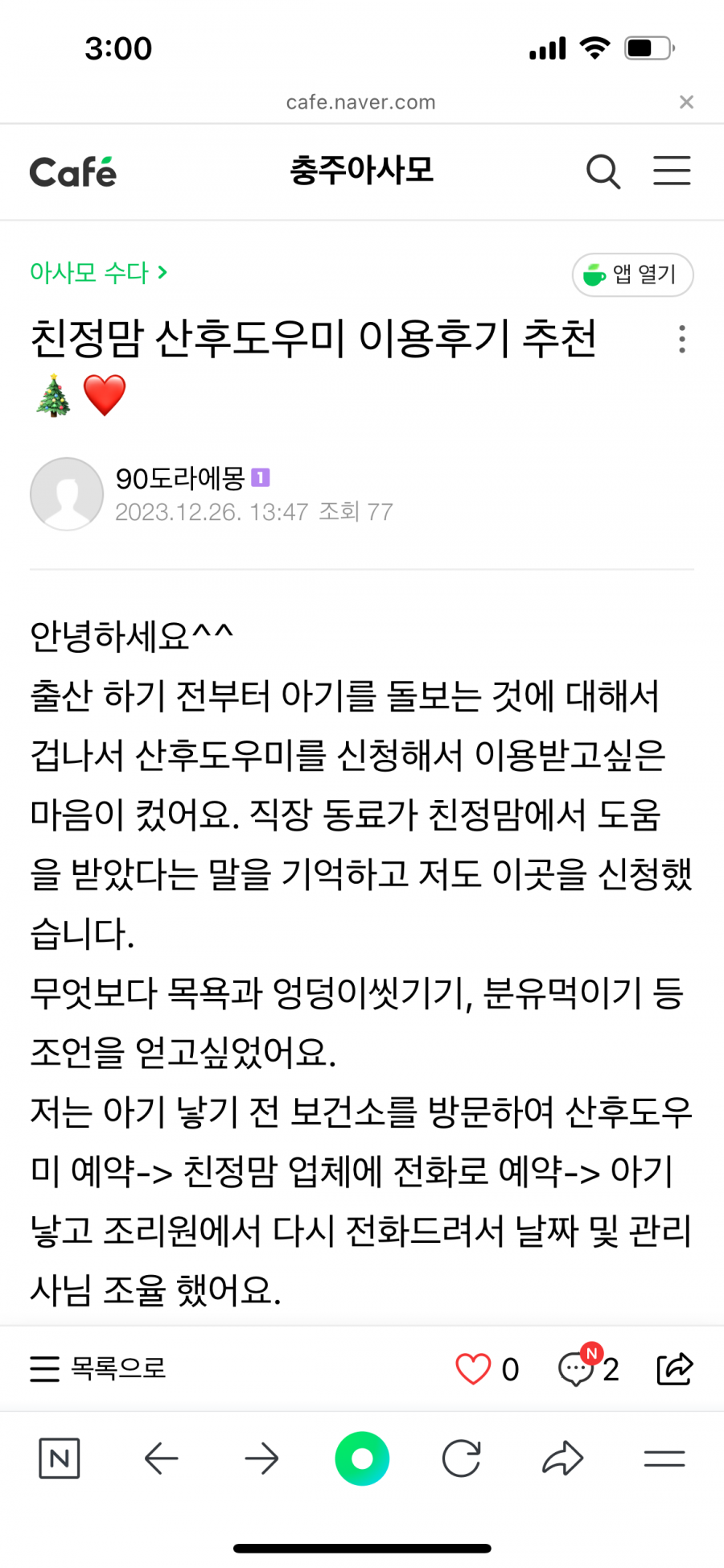724x1568 pixels.
Task: Go to the 아사모 수다 board
Action: tap(98, 273)
